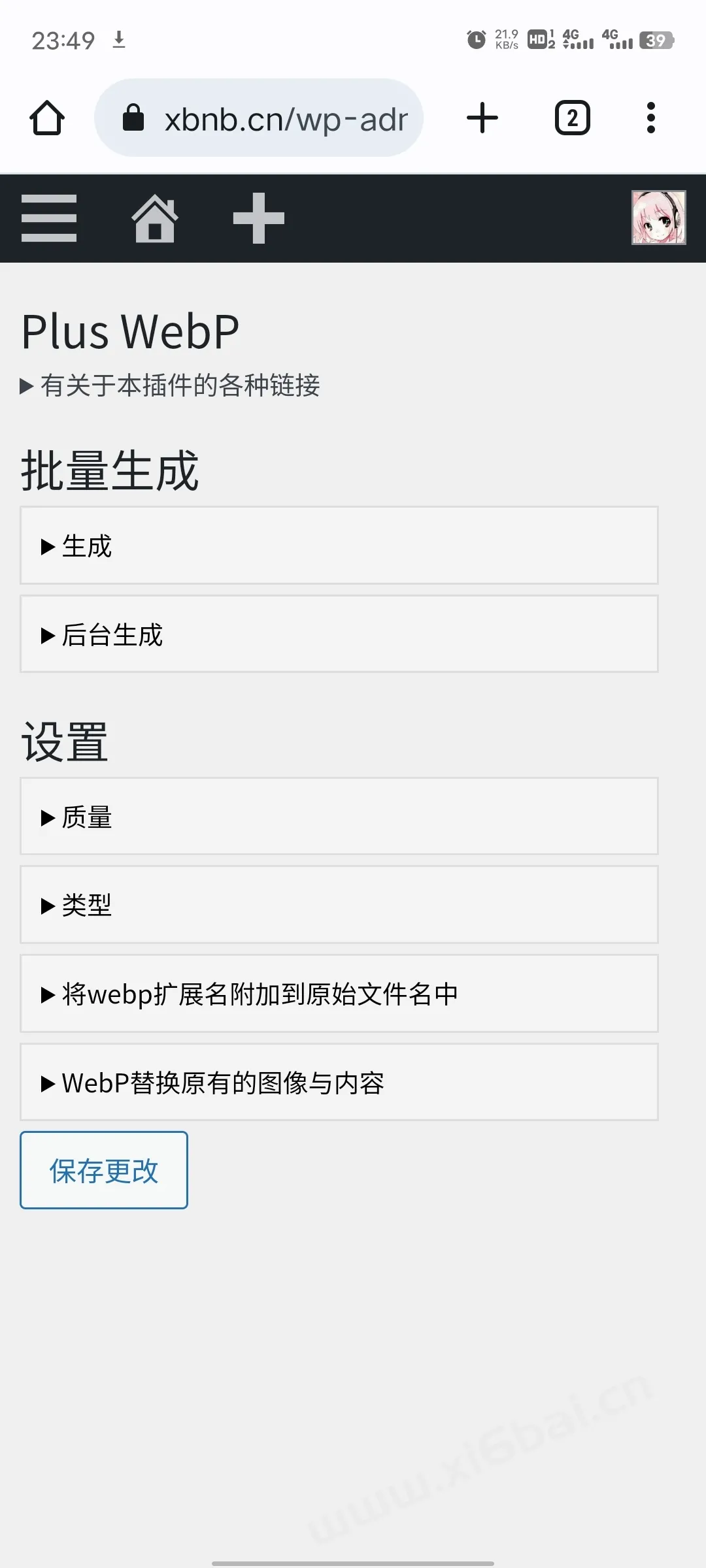The width and height of the screenshot is (706, 1568).
Task: Open the WordPress admin hamburger menu
Action: 49,218
